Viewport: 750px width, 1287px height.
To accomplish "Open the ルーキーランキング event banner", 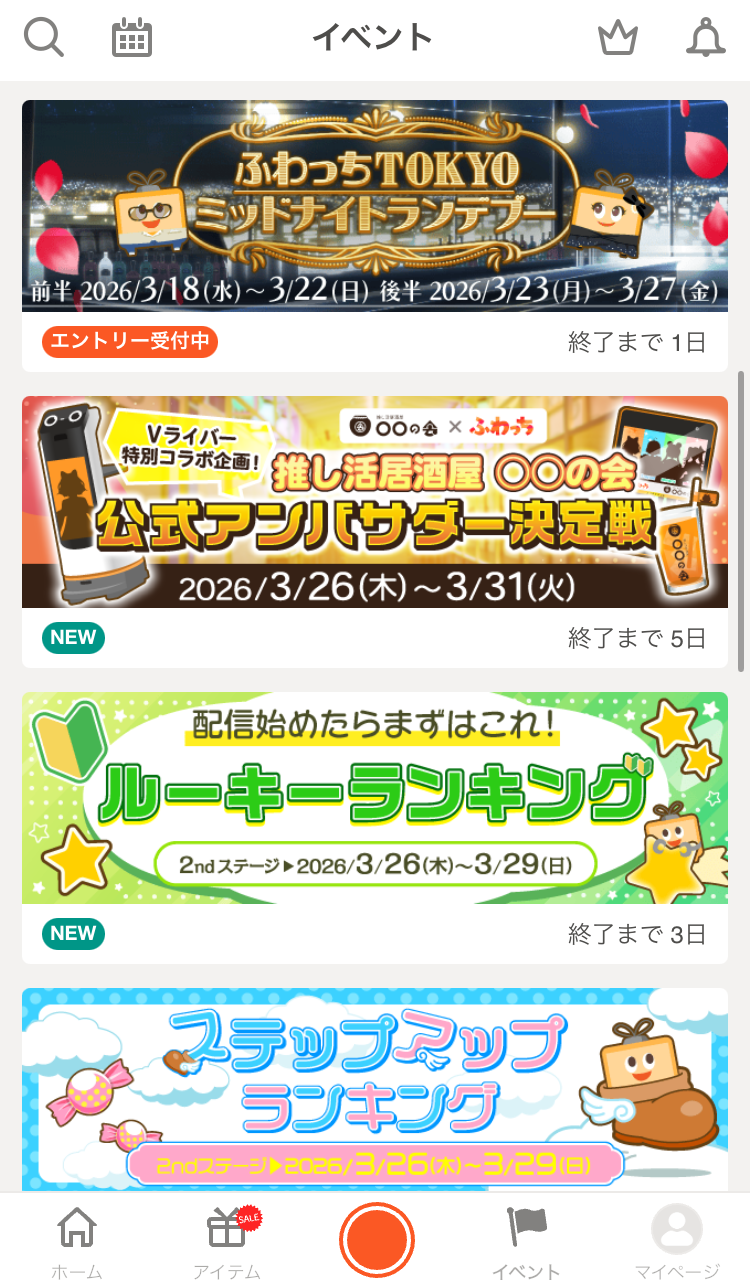I will [375, 798].
